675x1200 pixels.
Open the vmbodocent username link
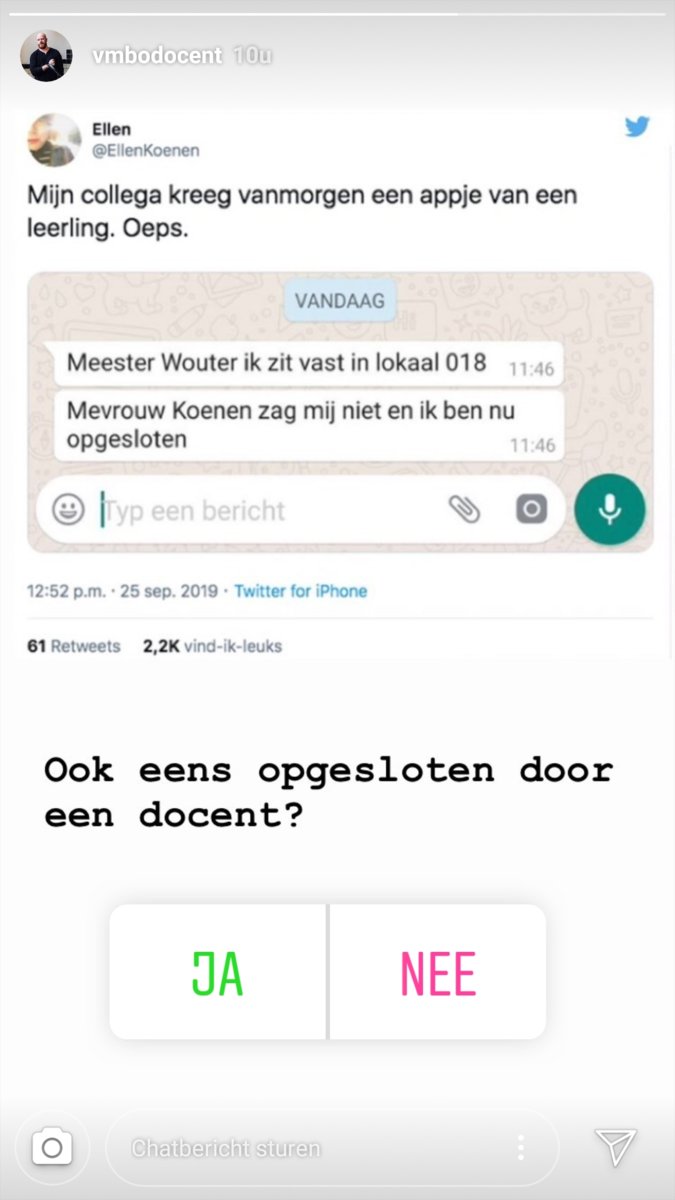156,56
